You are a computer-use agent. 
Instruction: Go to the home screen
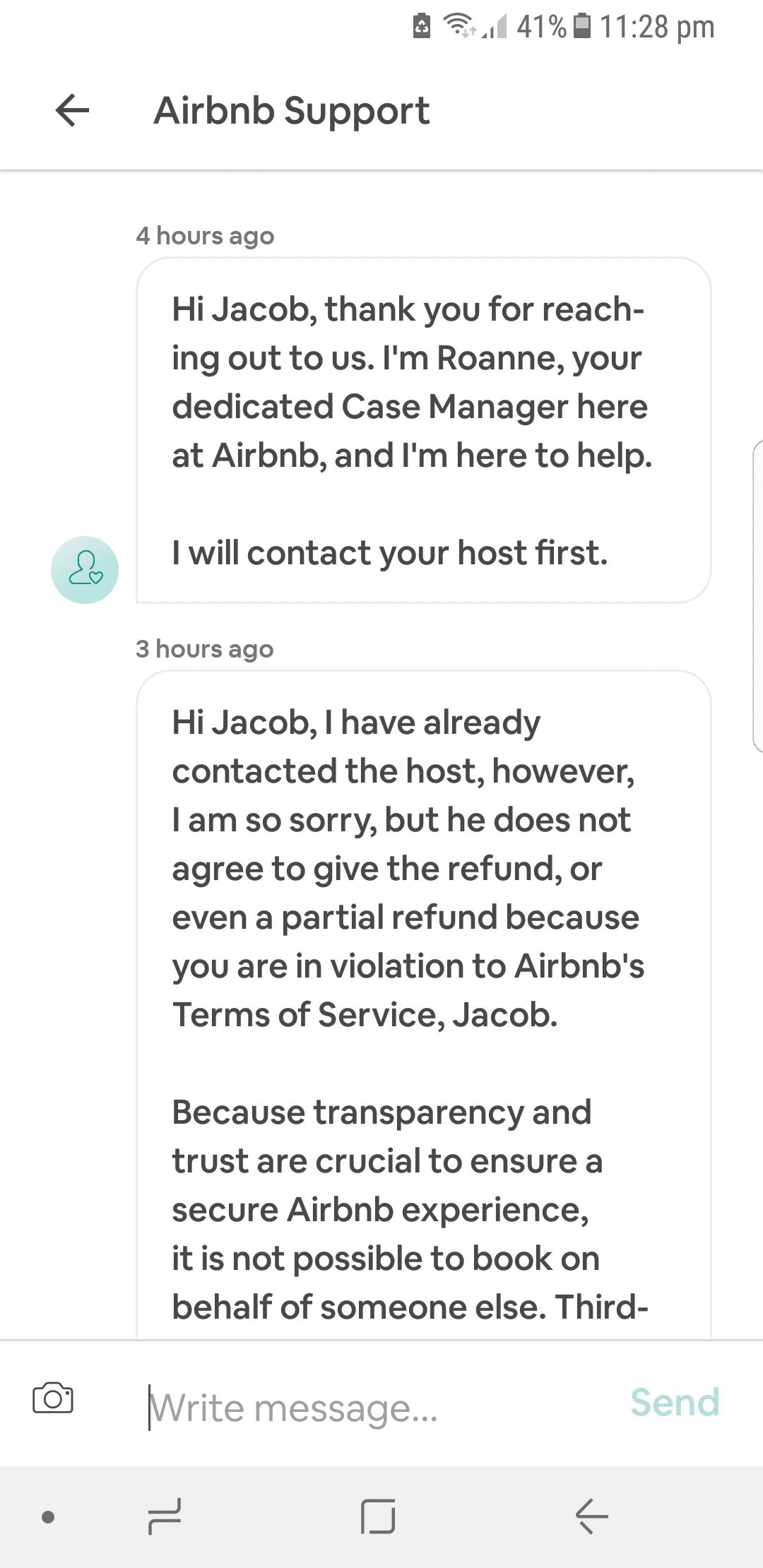(x=378, y=1516)
